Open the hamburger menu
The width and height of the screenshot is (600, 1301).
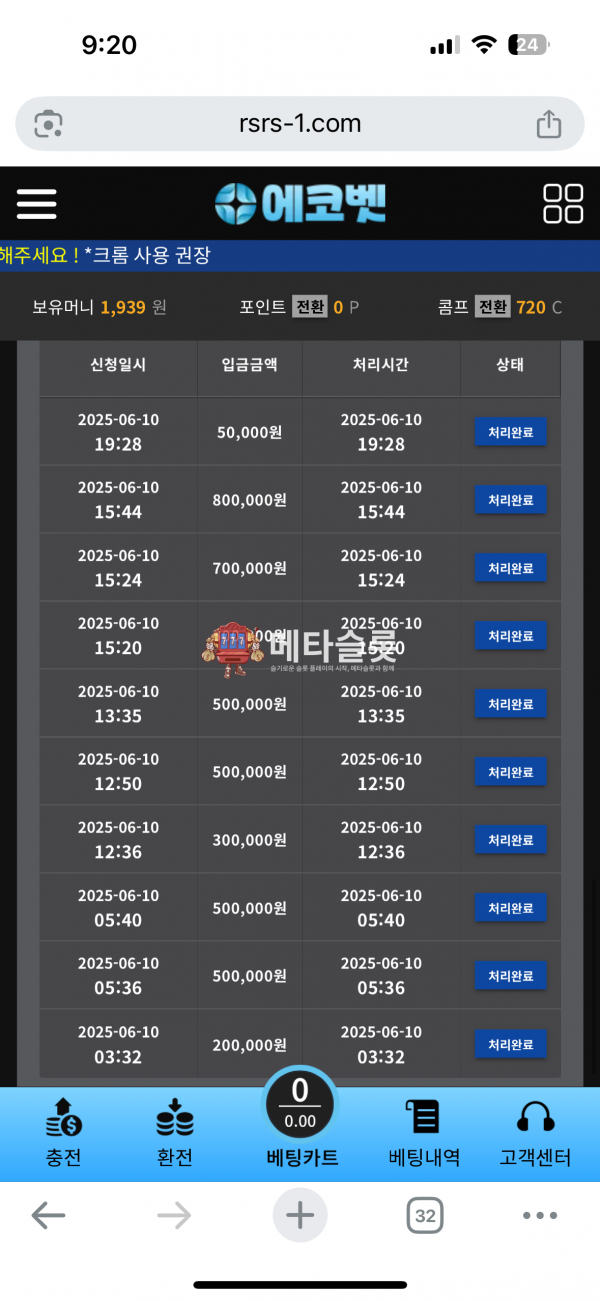37,203
